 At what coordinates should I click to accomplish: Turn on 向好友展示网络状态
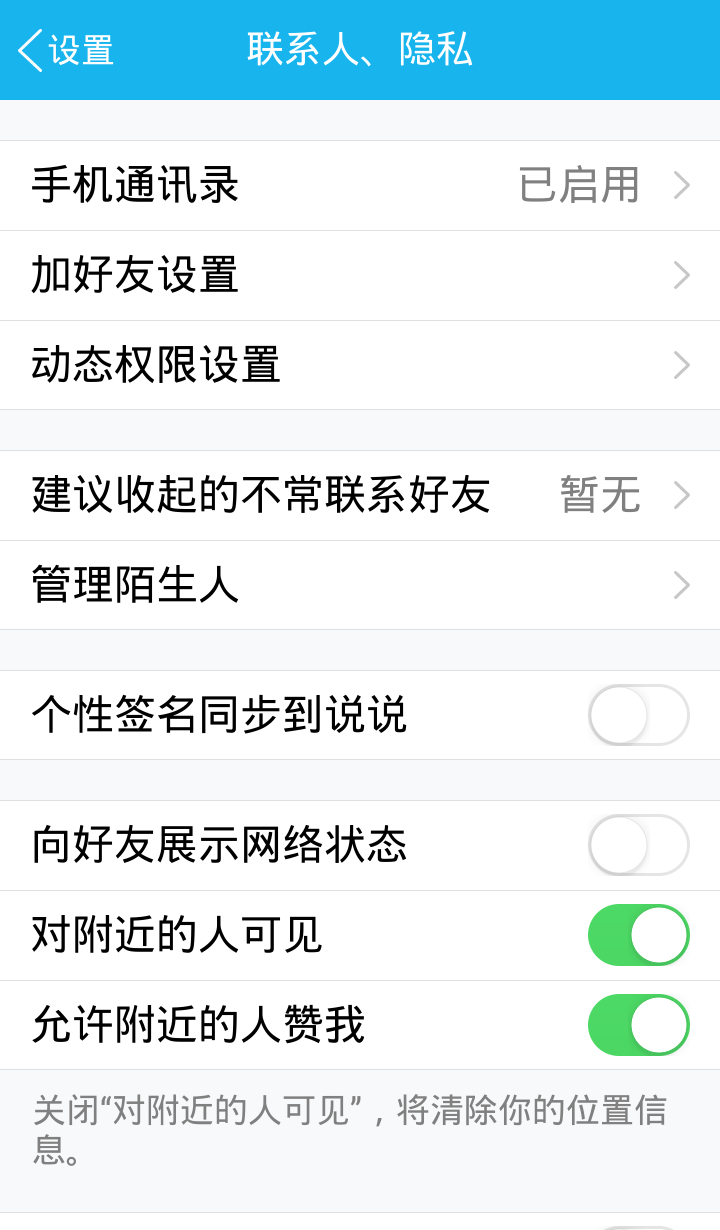click(x=638, y=845)
